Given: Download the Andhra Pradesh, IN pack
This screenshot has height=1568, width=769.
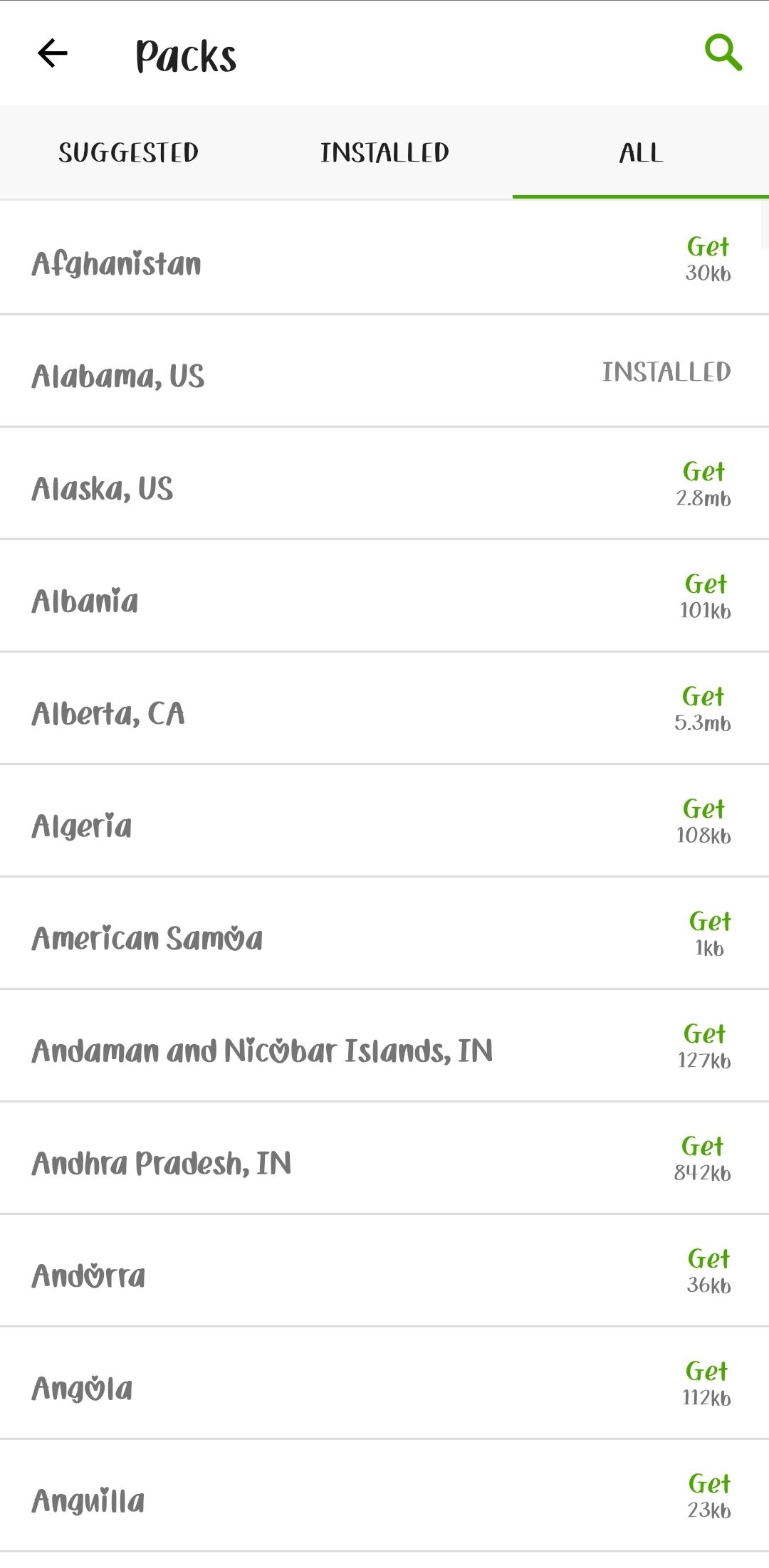Looking at the screenshot, I should [x=702, y=1148].
